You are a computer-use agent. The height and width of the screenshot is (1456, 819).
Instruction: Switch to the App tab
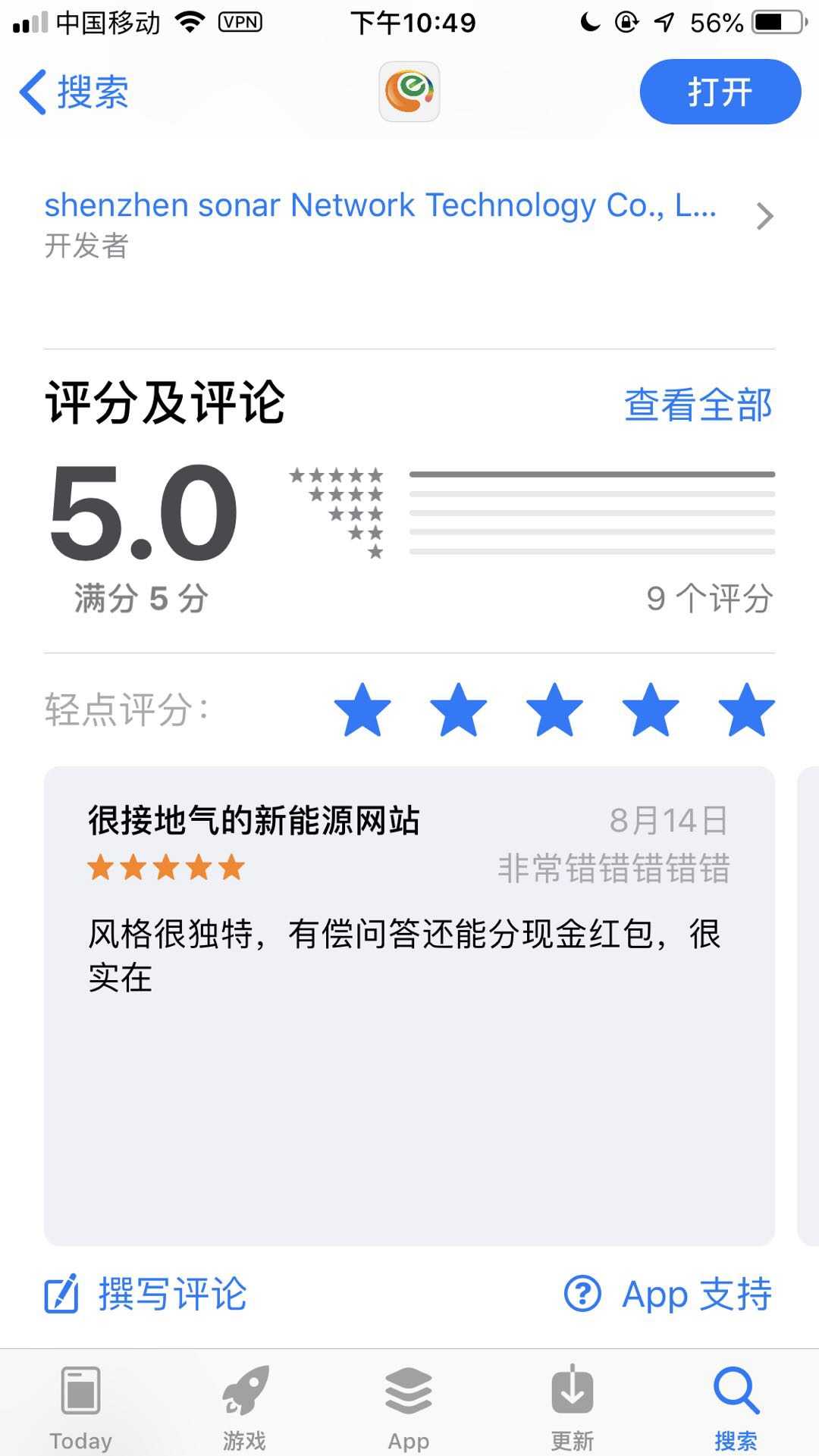(x=408, y=1407)
